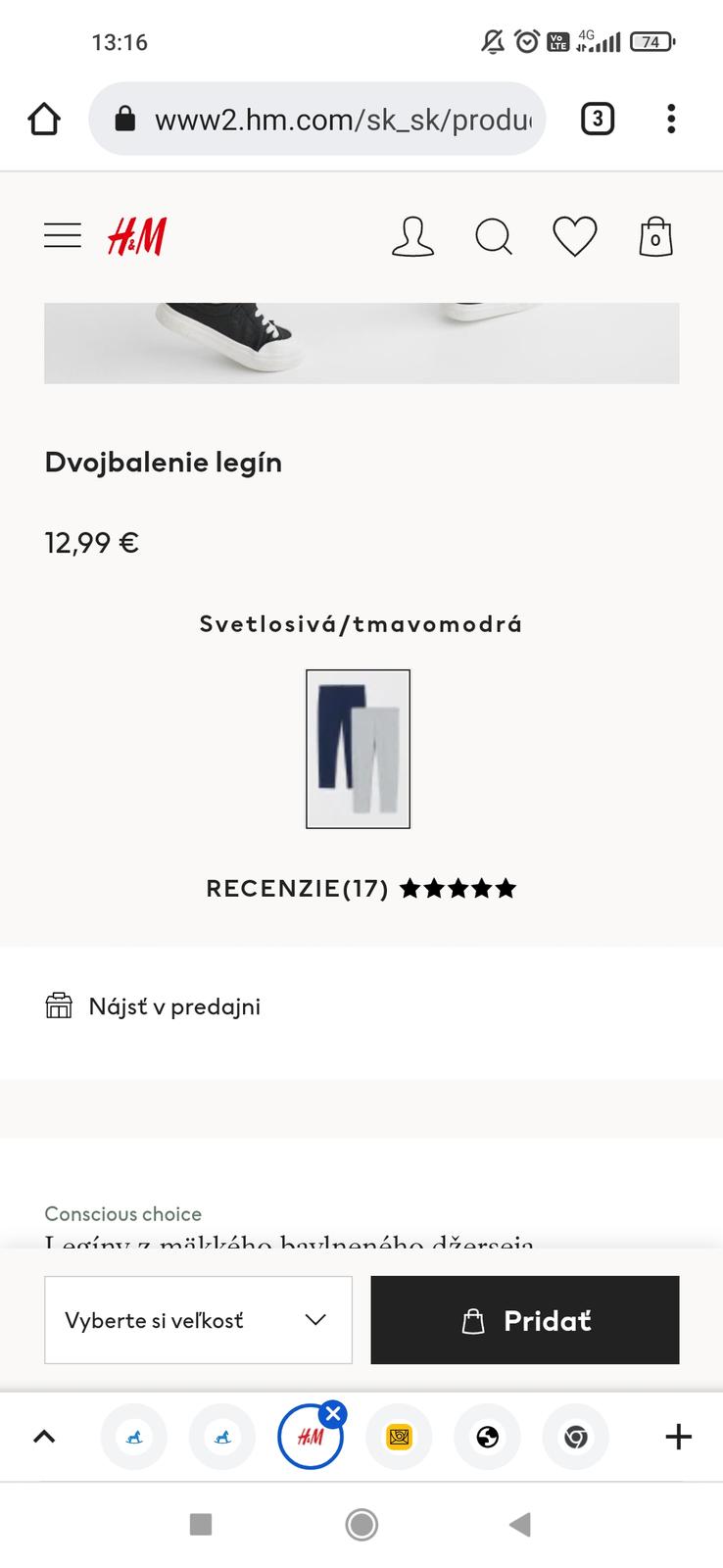Open the H&M hamburger menu

pyautogui.click(x=63, y=236)
